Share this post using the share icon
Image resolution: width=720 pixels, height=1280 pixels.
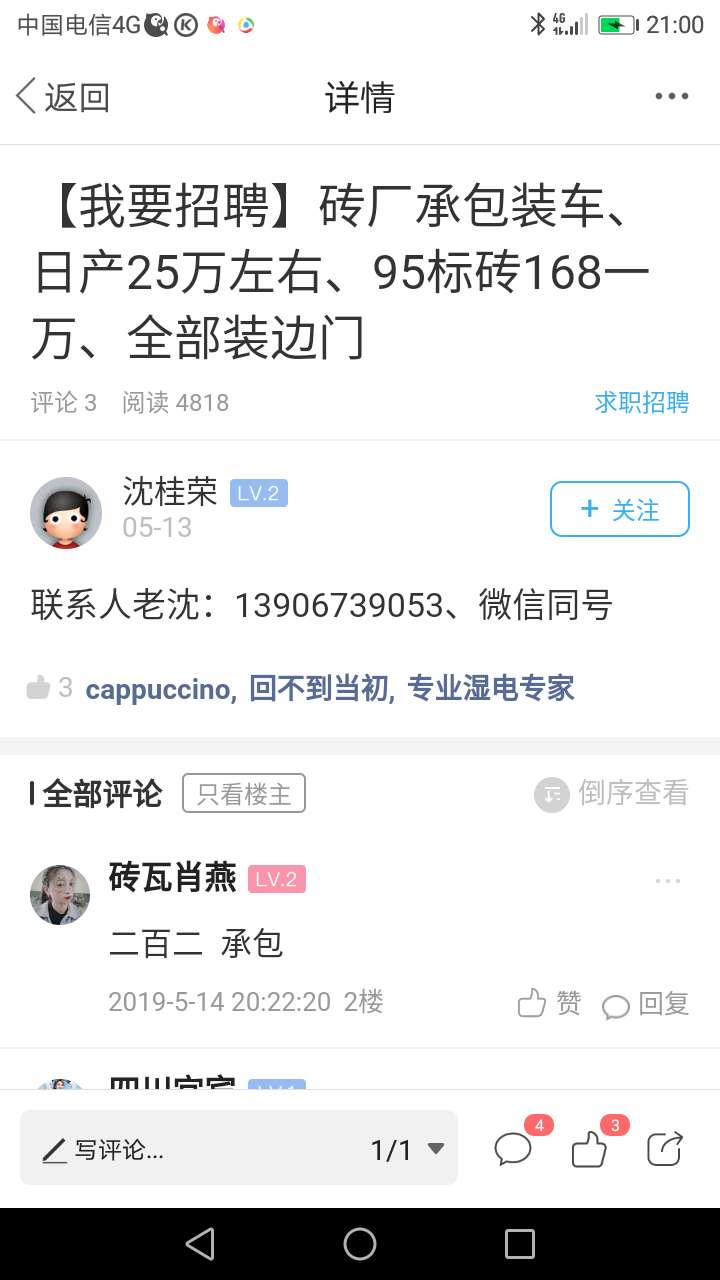tap(665, 1149)
